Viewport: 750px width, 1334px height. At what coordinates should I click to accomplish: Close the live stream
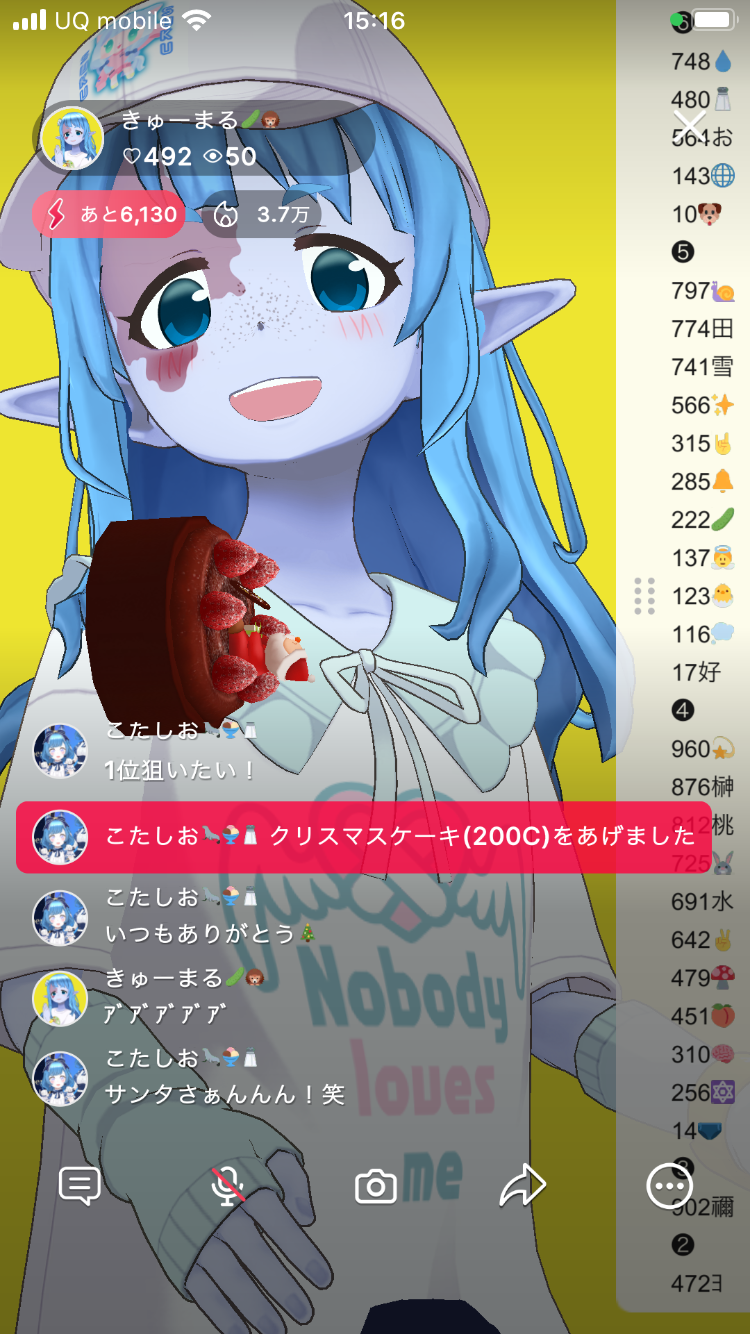pos(690,125)
